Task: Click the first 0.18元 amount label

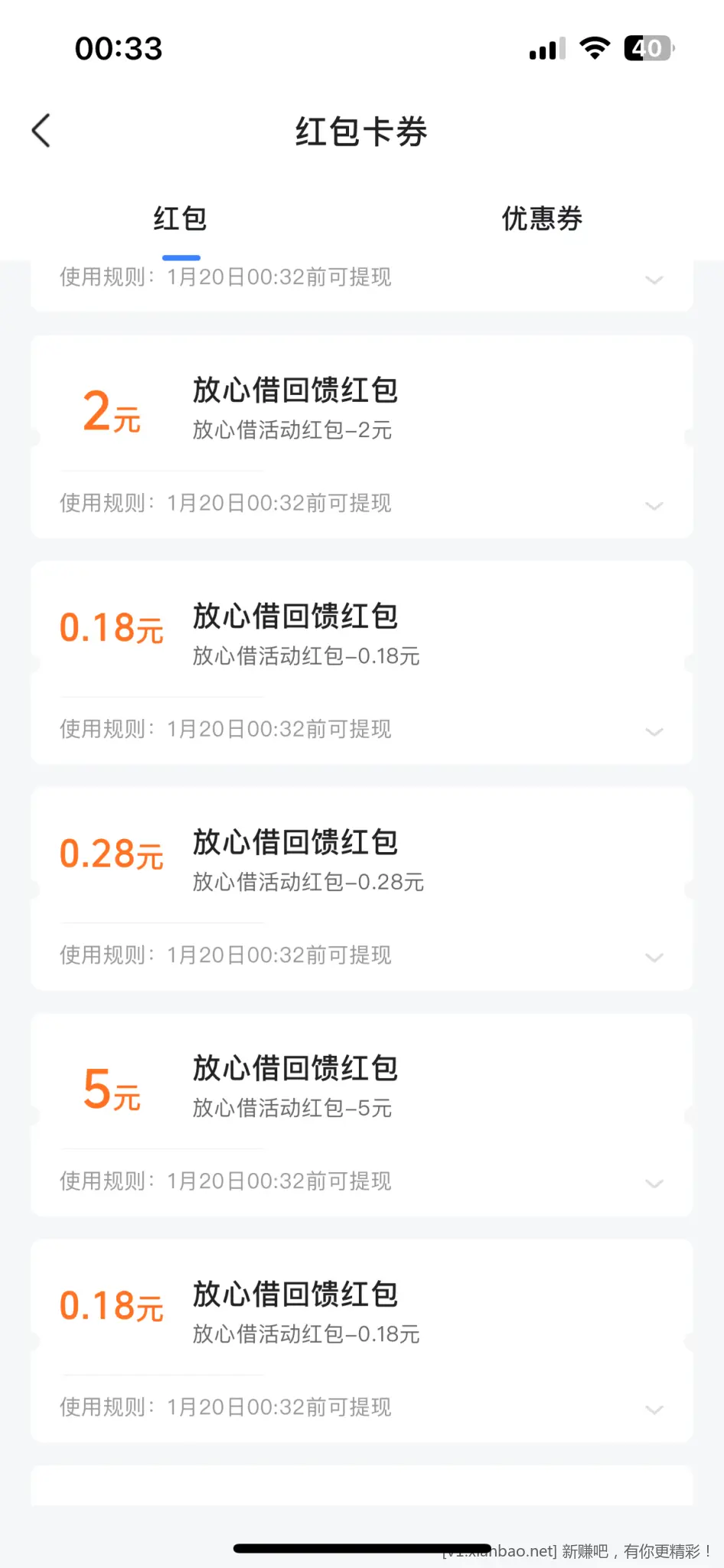Action: [112, 628]
